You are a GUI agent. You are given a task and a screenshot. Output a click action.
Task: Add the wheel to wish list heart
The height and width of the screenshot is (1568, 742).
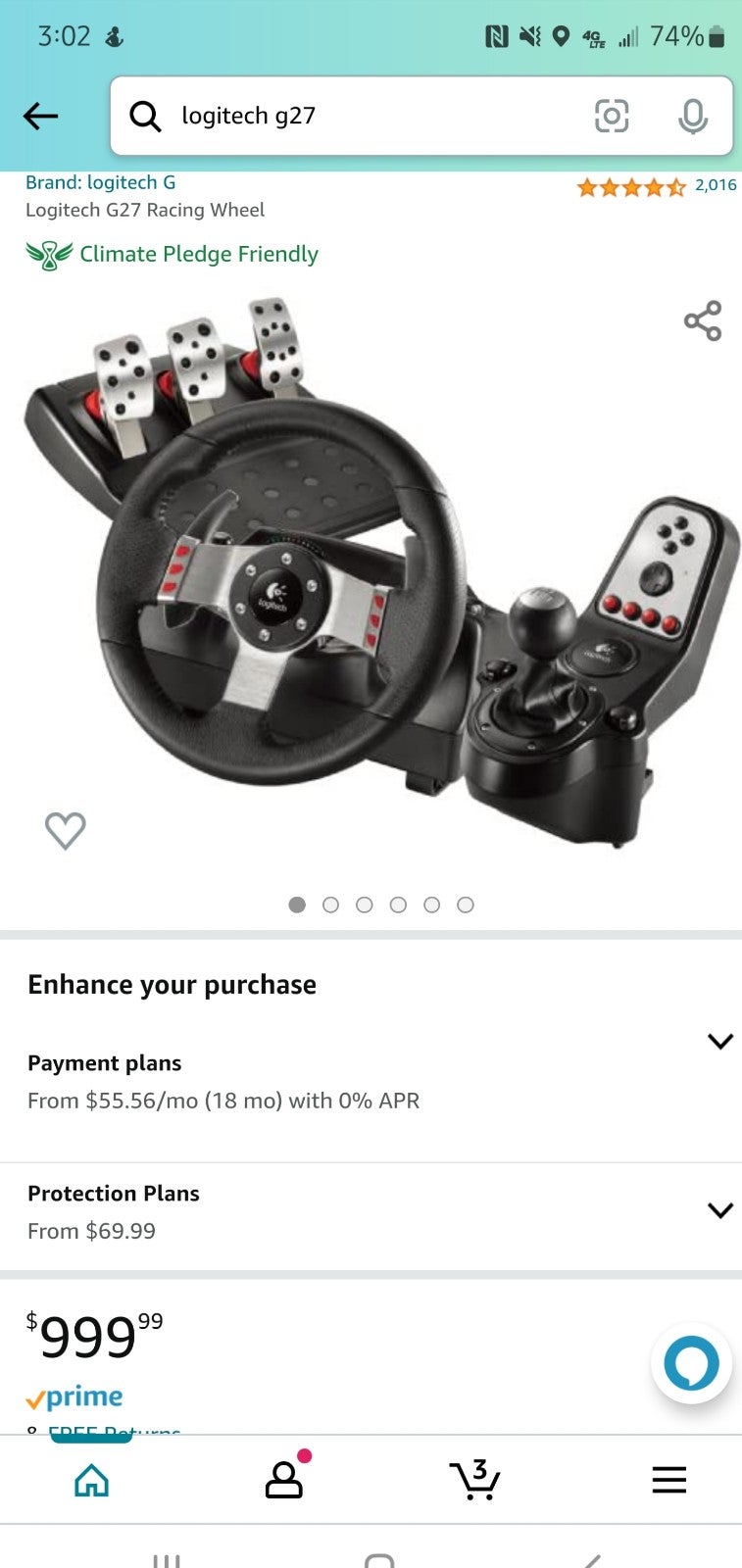(x=66, y=831)
